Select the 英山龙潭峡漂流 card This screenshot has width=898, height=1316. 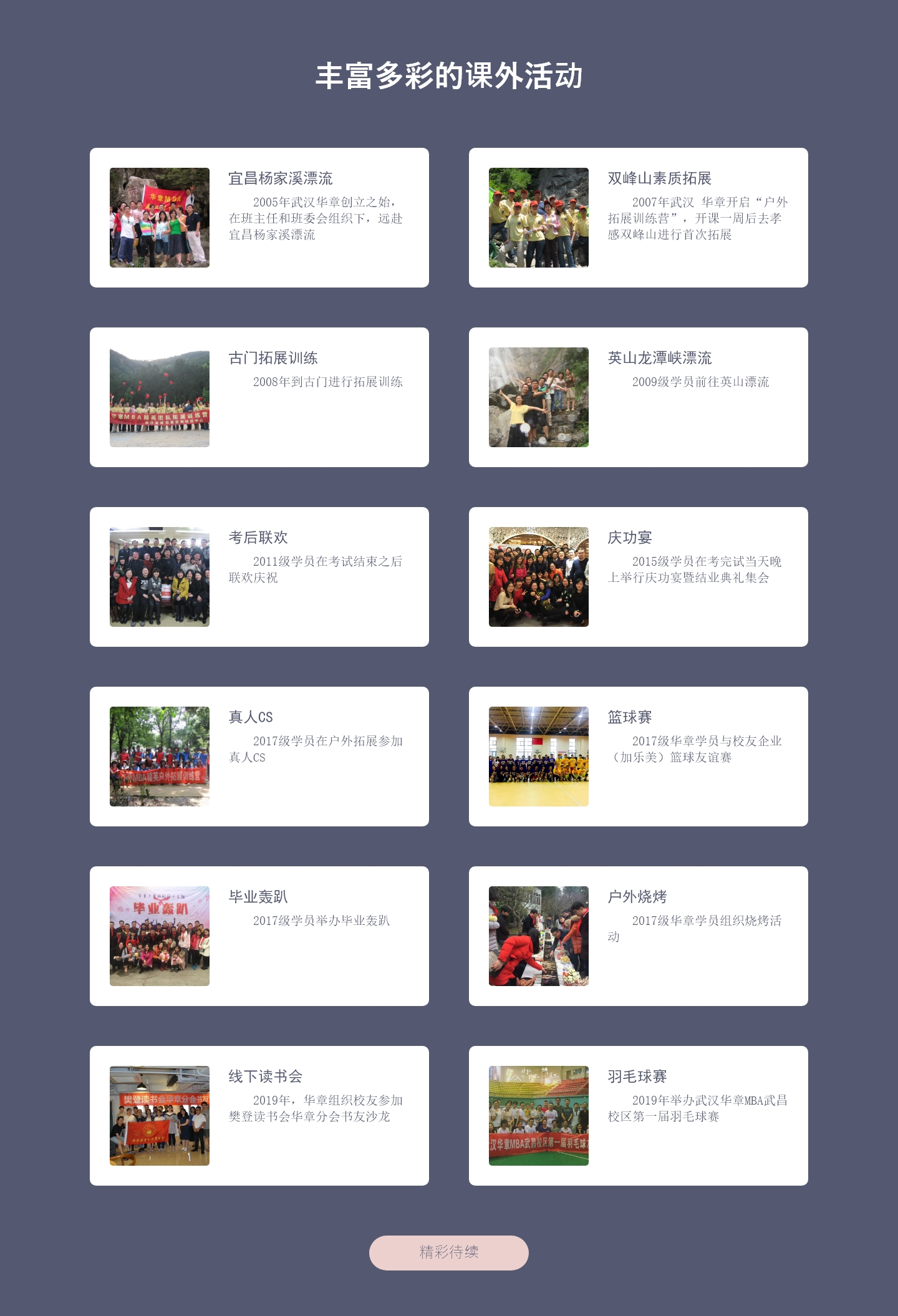(x=638, y=397)
